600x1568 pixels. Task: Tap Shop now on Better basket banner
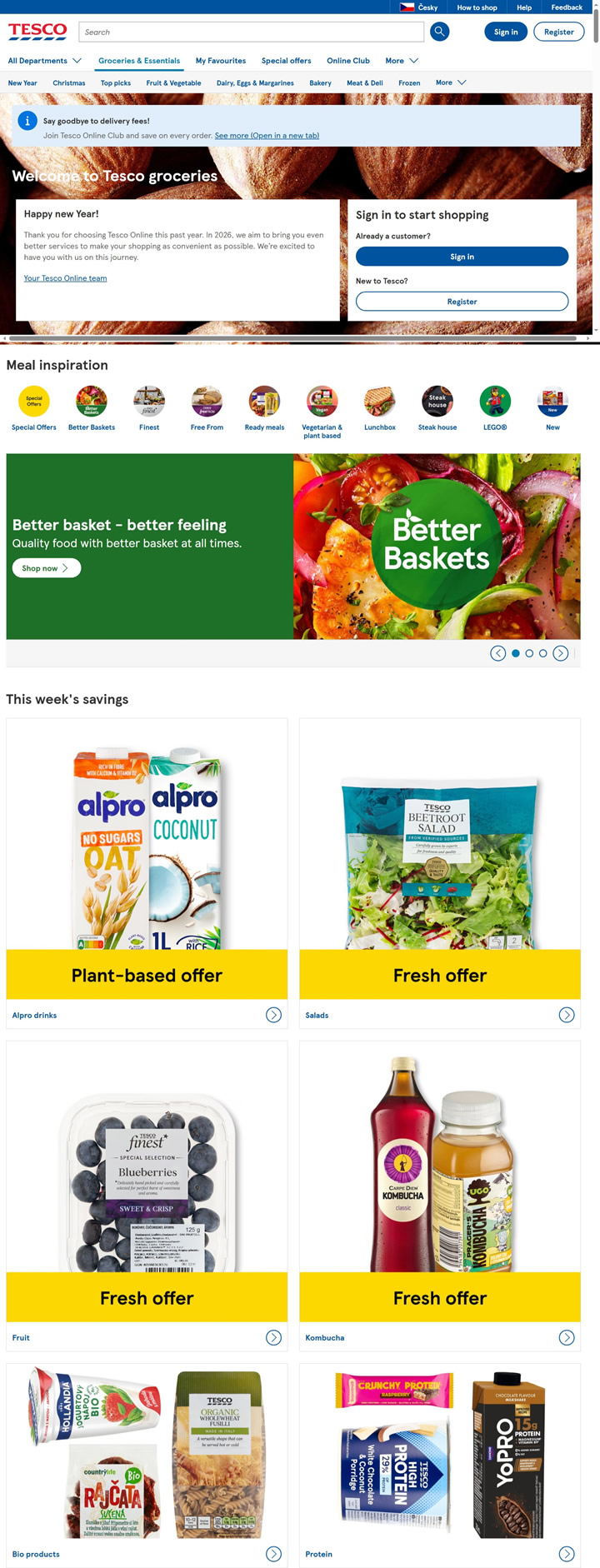tap(46, 568)
